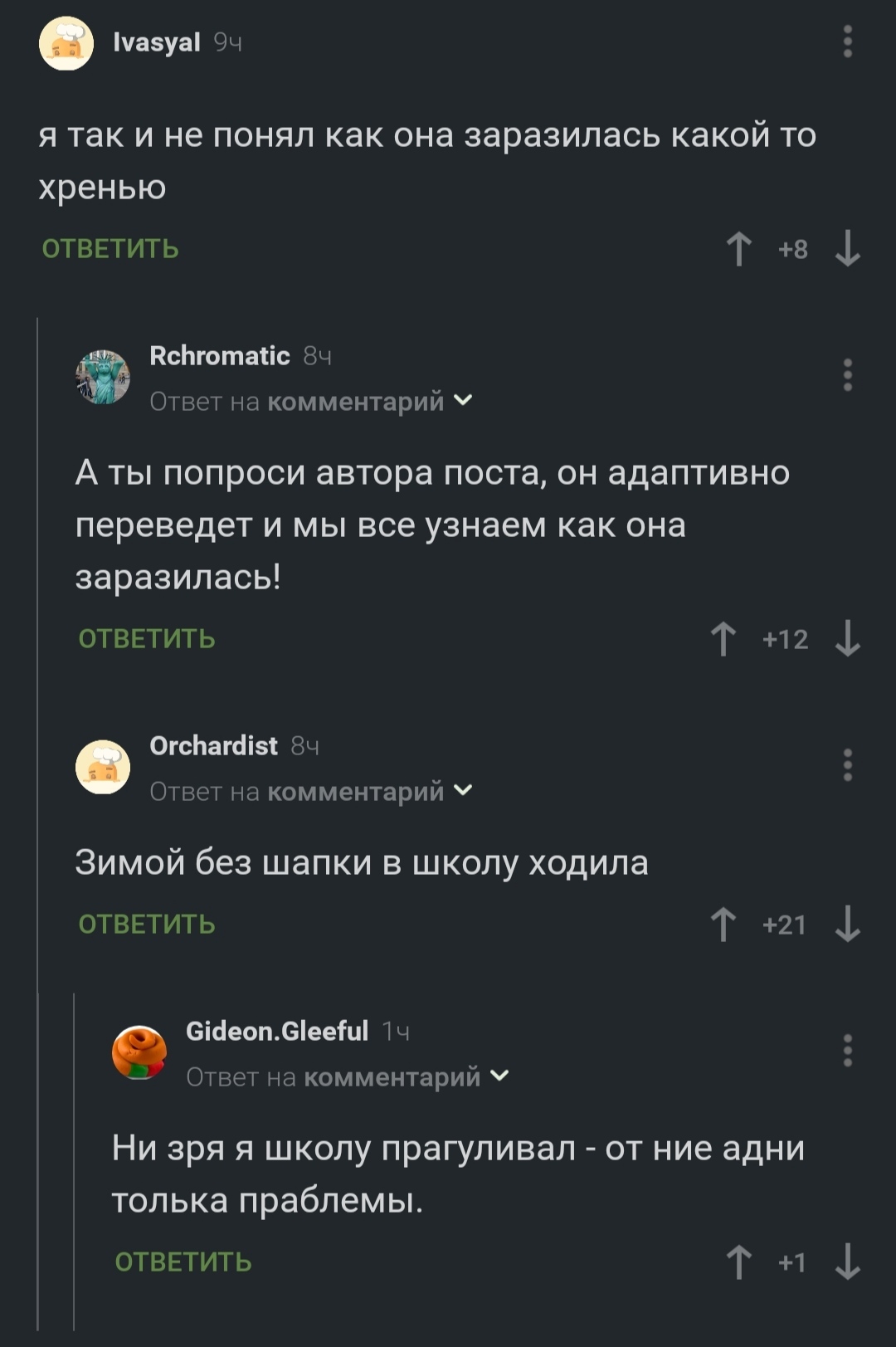
Task: Open overflow menu on Orchardist's comment
Action: (x=847, y=765)
